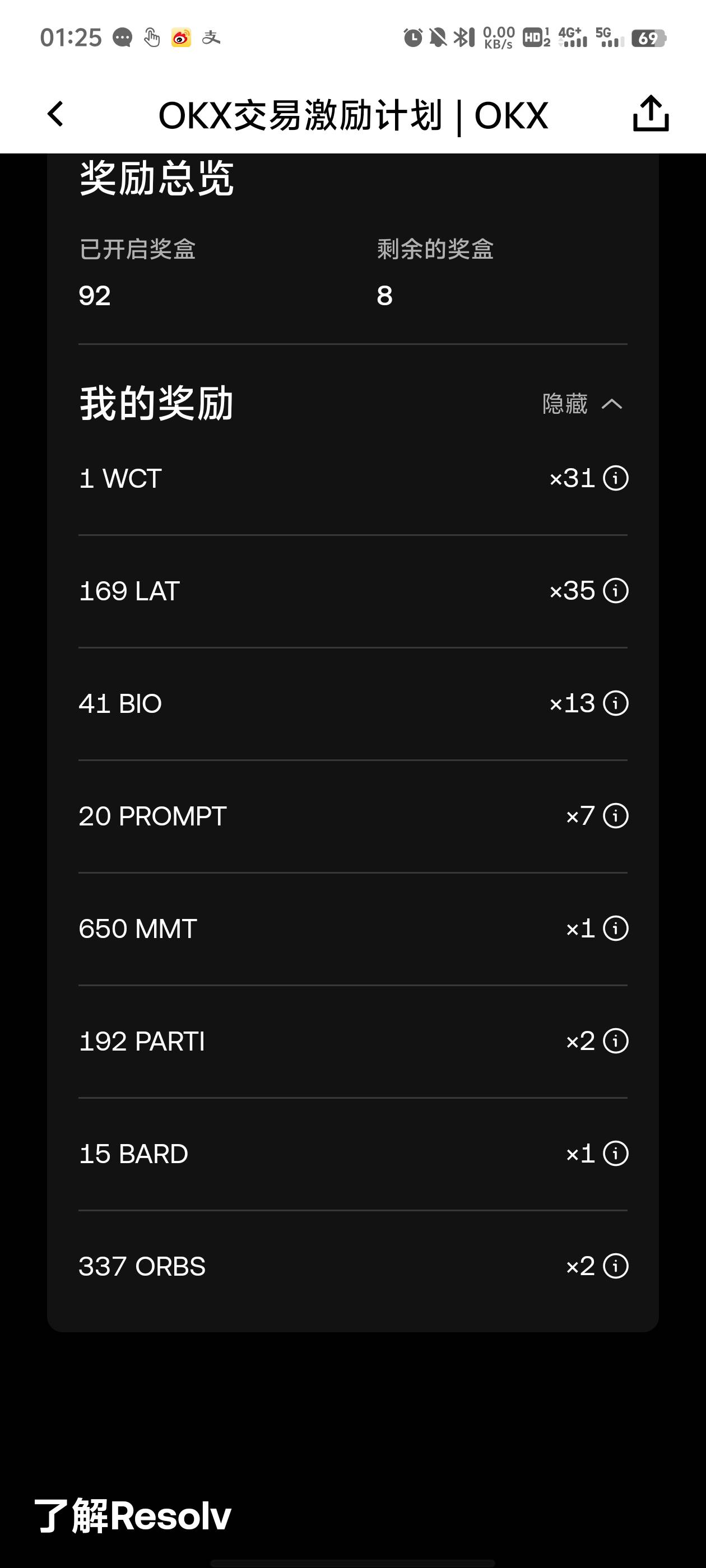Share this OKX page
The image size is (706, 1568).
point(651,113)
